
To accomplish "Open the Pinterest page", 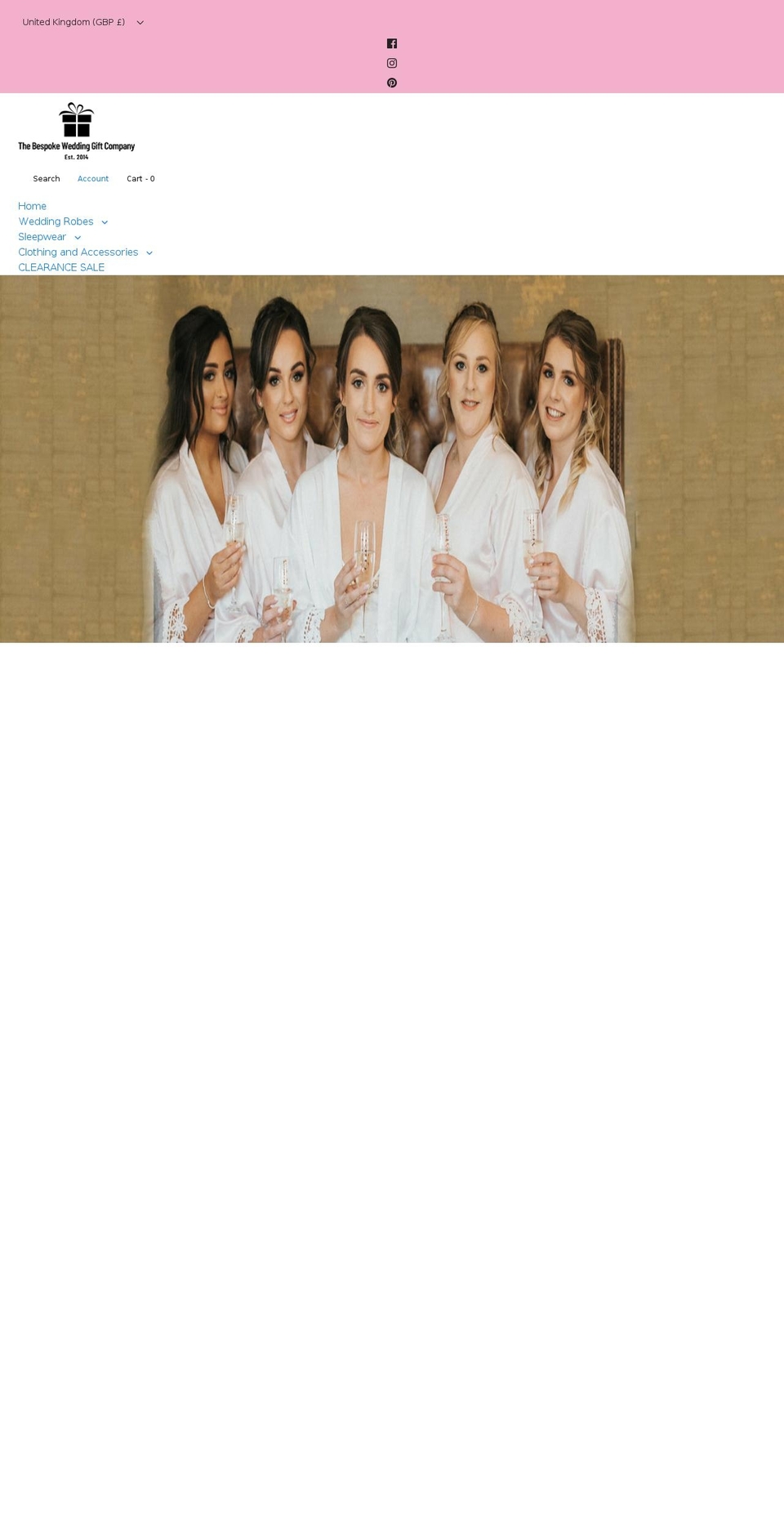I will pos(392,83).
